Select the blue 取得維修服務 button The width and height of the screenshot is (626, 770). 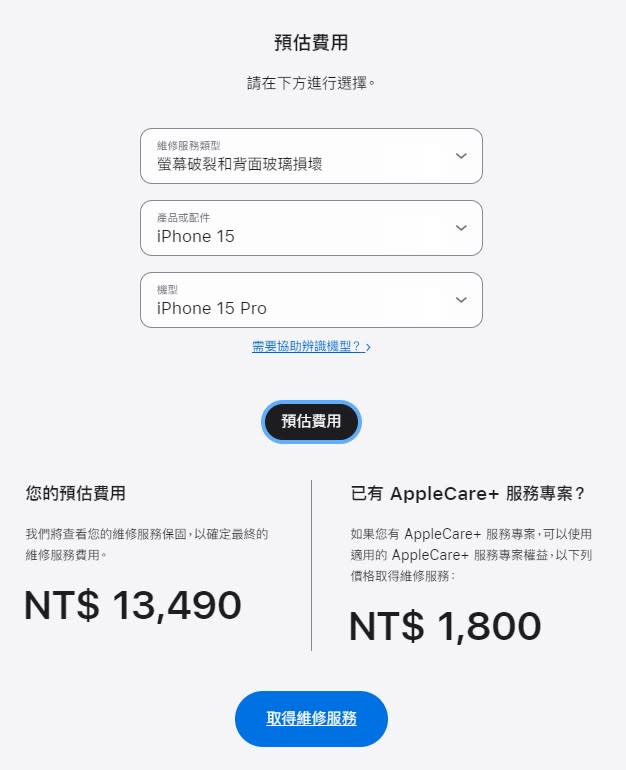click(x=311, y=718)
